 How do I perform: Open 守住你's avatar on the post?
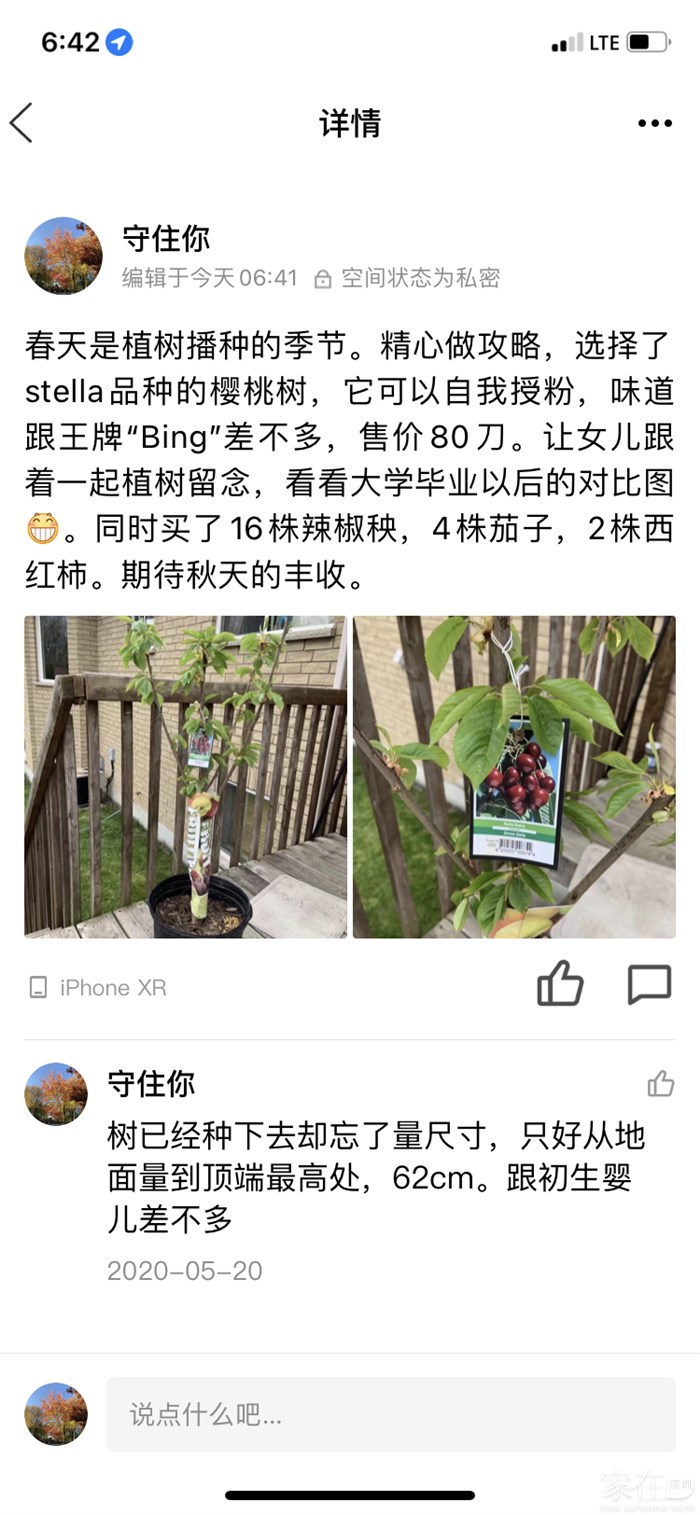tap(63, 256)
